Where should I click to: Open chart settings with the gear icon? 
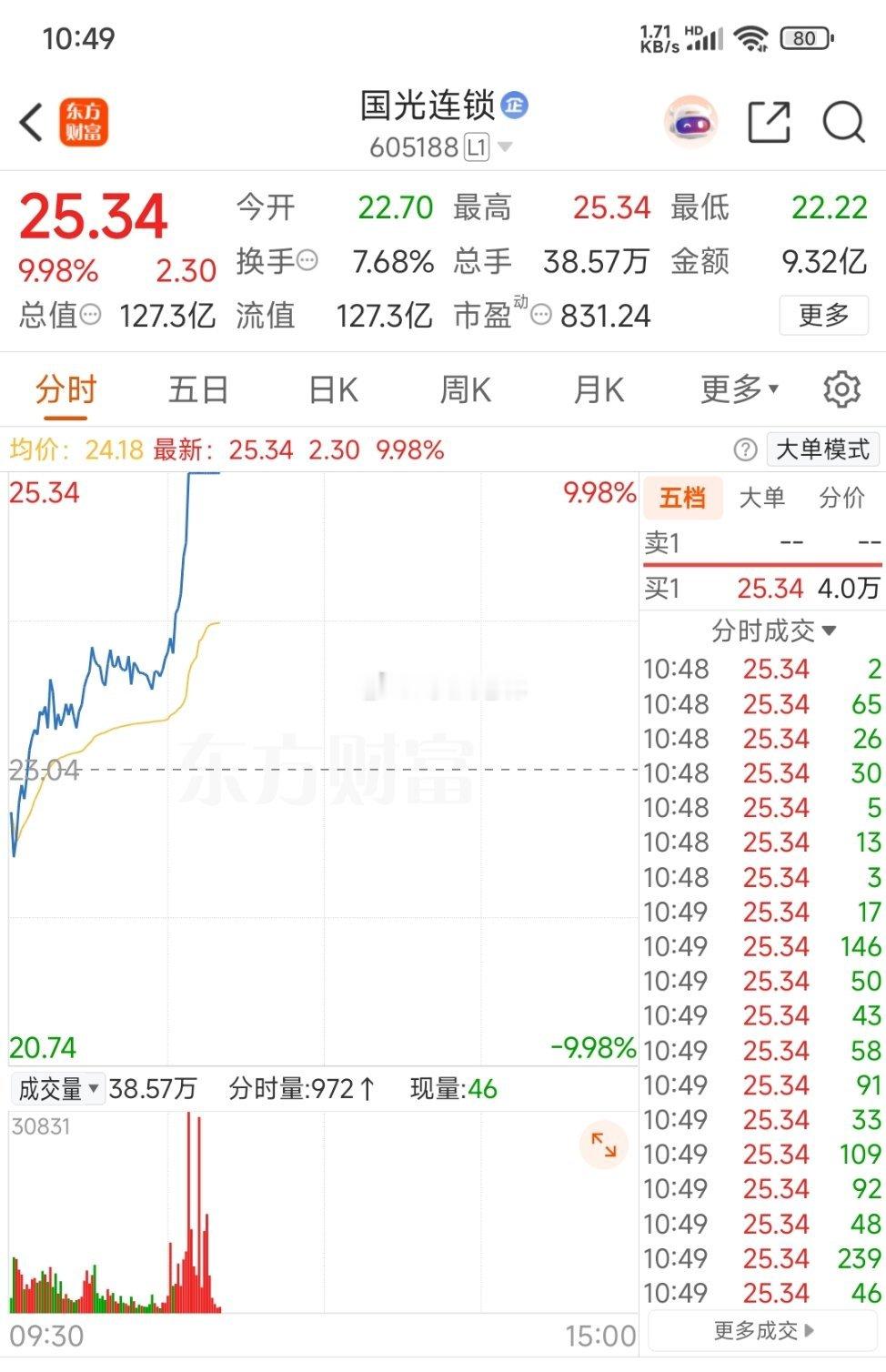(842, 389)
